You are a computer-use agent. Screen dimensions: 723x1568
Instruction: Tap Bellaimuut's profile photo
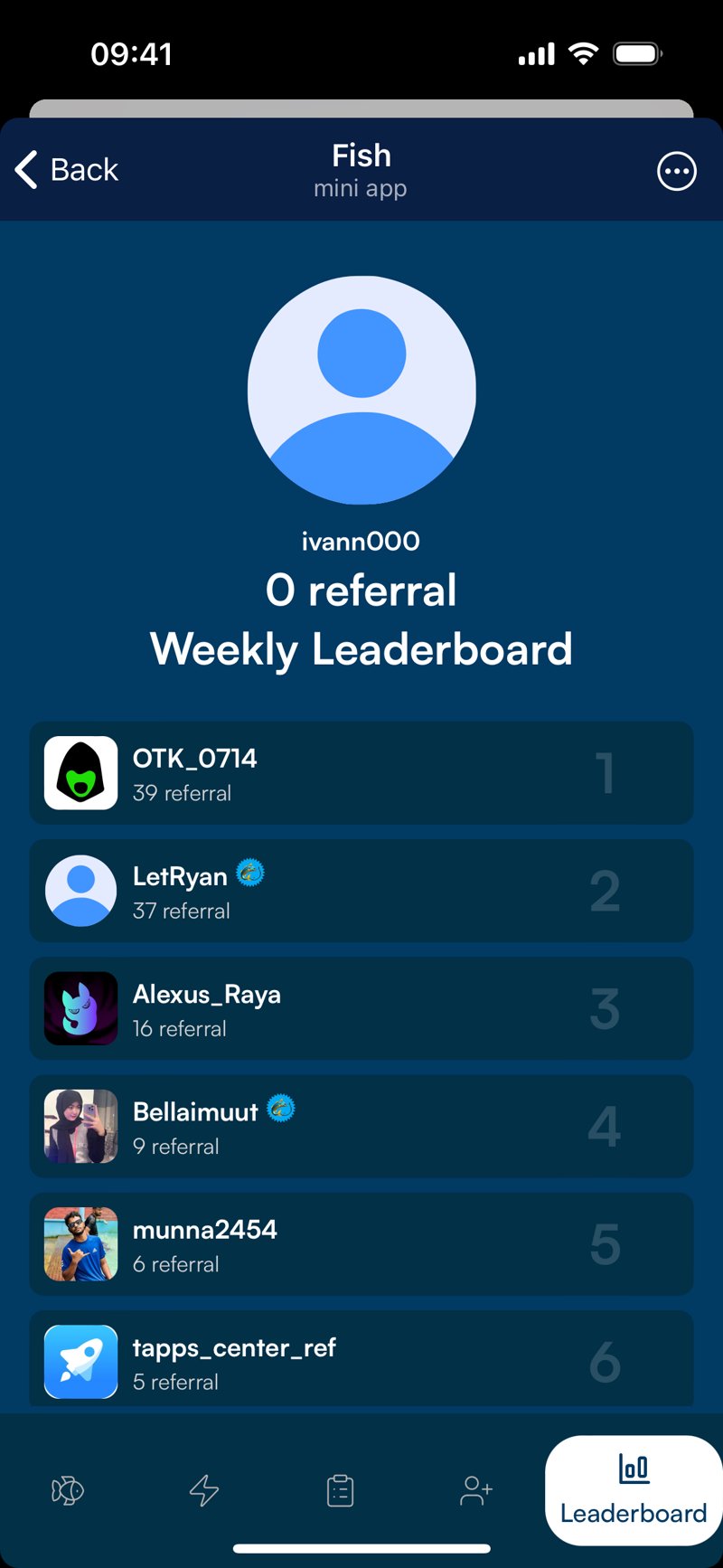[80, 1126]
